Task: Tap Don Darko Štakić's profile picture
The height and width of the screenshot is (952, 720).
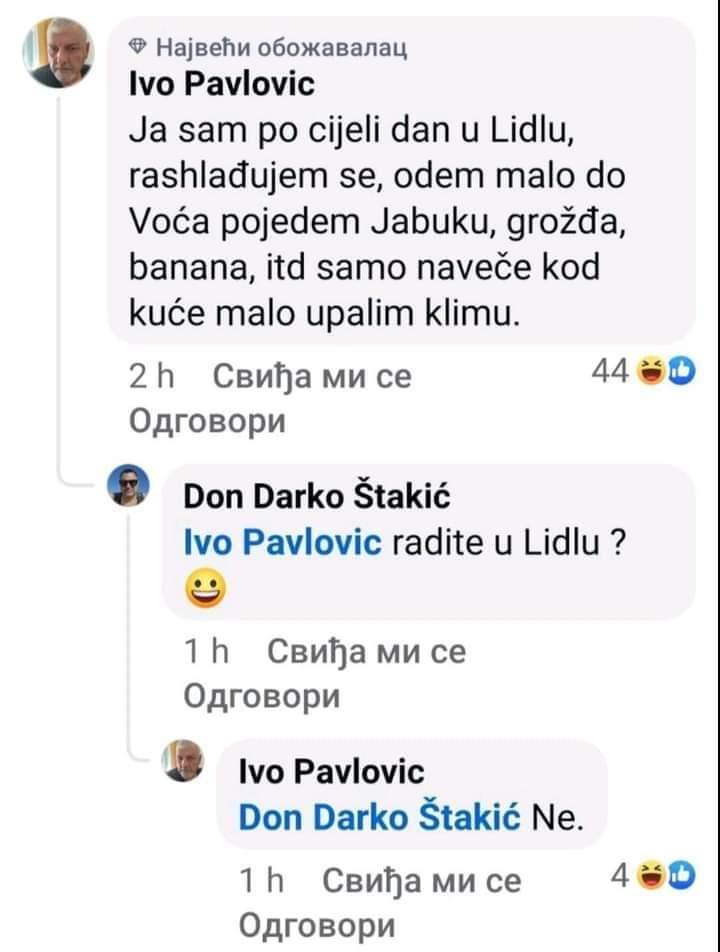Action: [x=129, y=489]
